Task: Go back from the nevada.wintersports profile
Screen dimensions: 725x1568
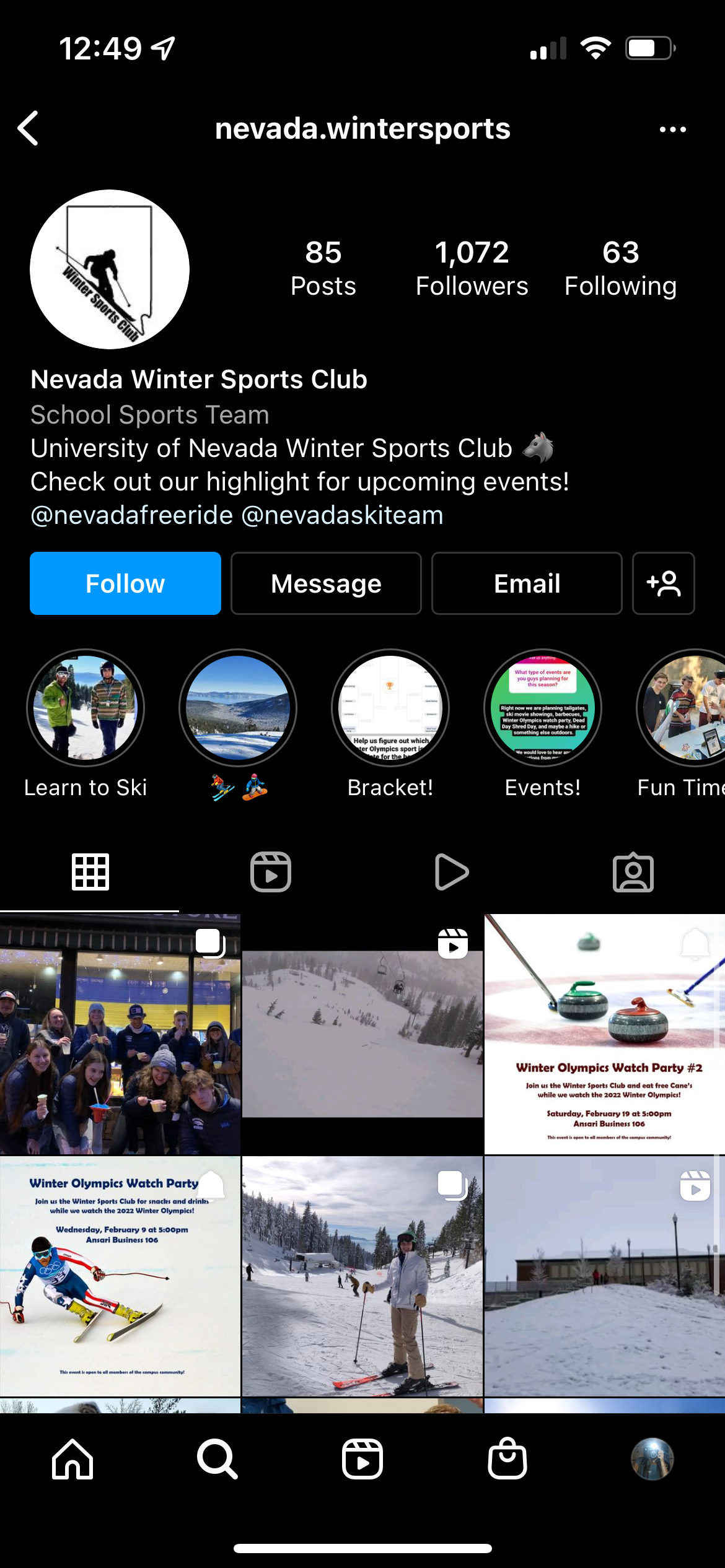Action: tap(29, 129)
